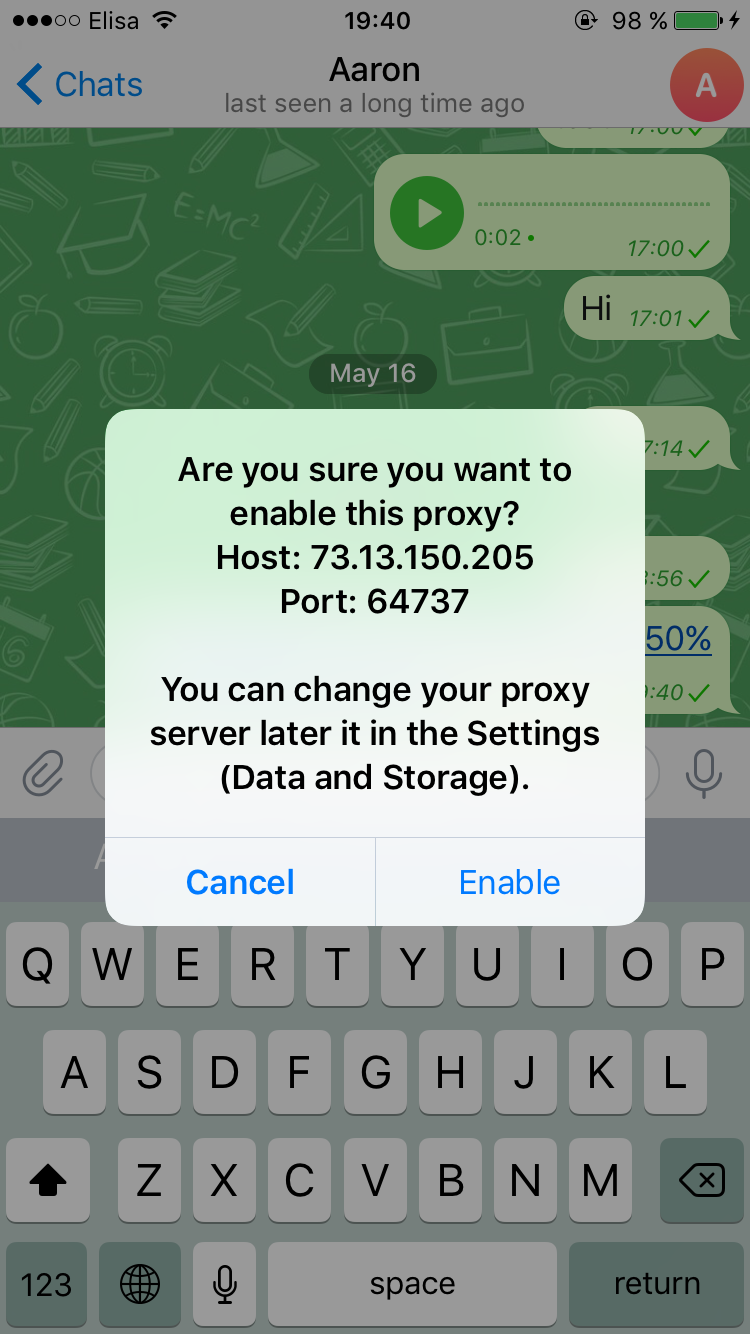Cancel the proxy dialog
The image size is (750, 1334).
tap(240, 882)
